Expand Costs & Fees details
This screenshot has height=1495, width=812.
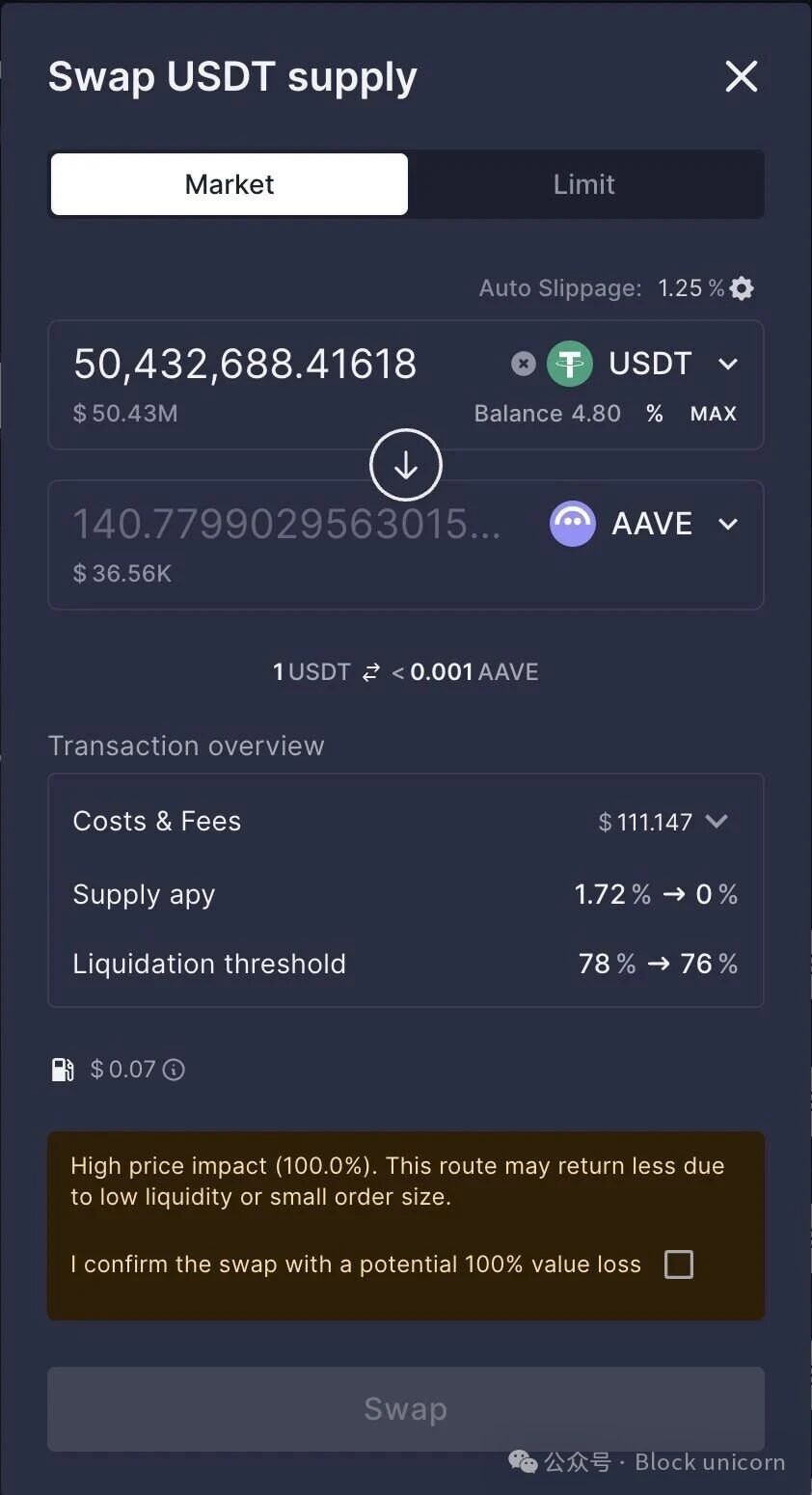coord(716,822)
